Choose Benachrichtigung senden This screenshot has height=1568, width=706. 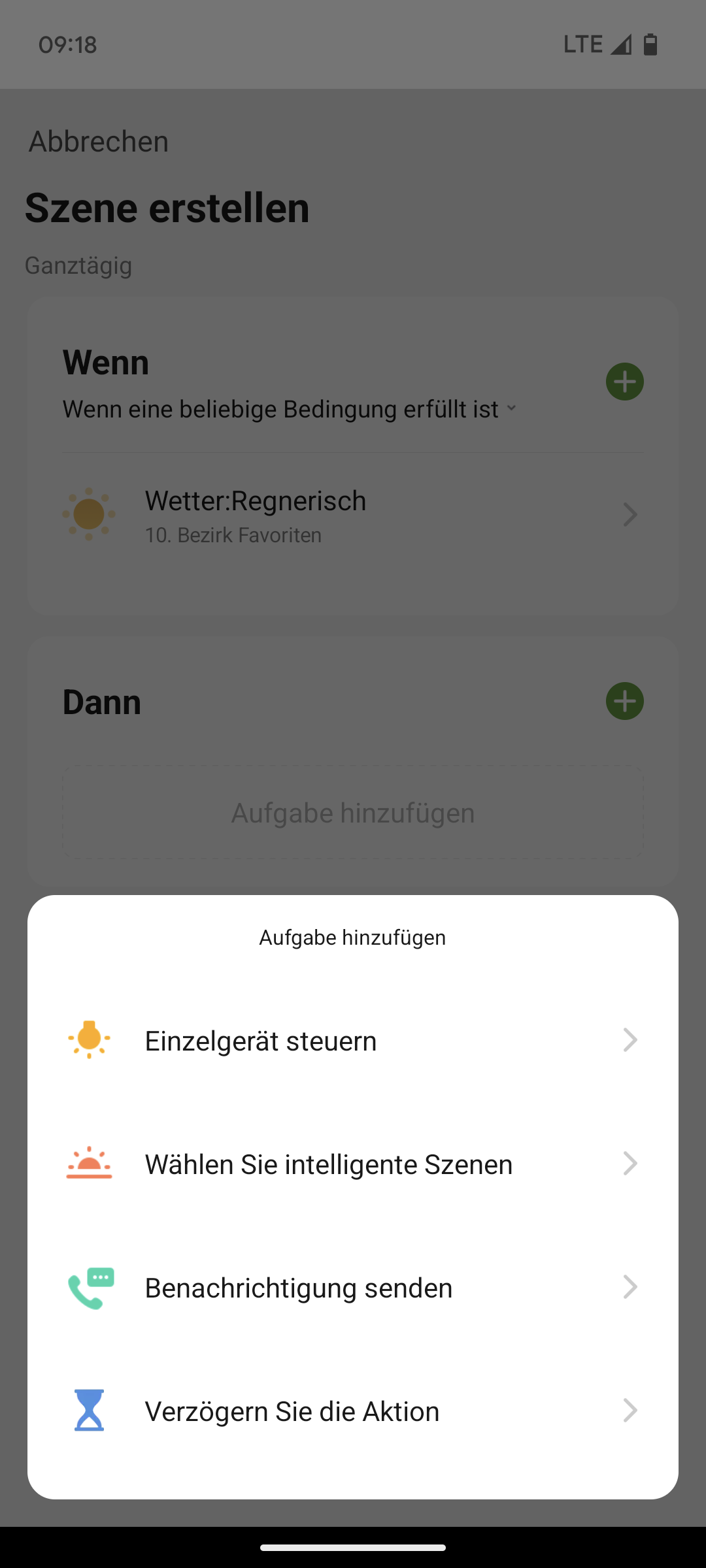353,1287
